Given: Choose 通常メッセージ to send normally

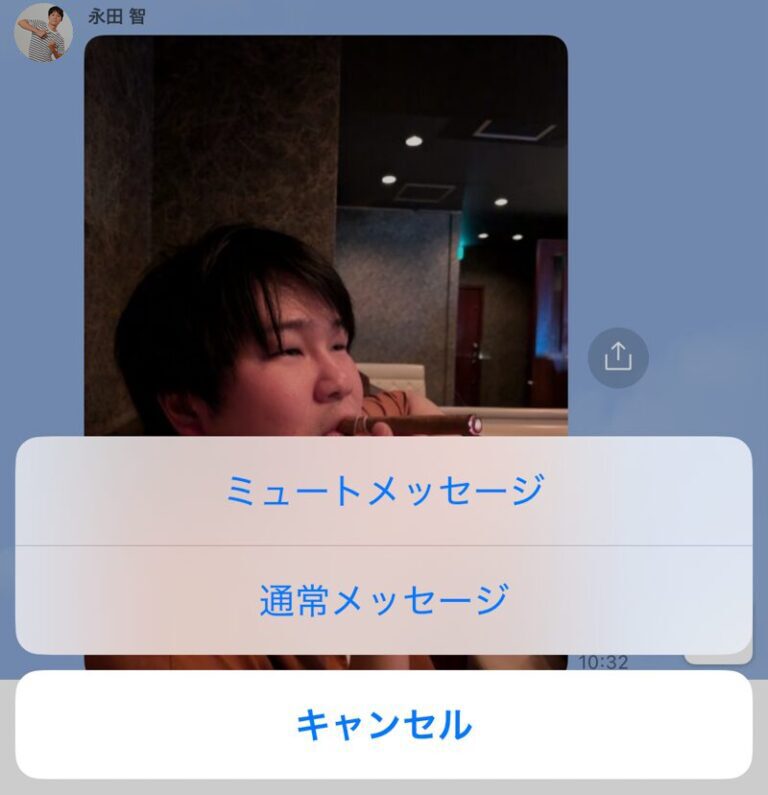Looking at the screenshot, I should (x=384, y=600).
